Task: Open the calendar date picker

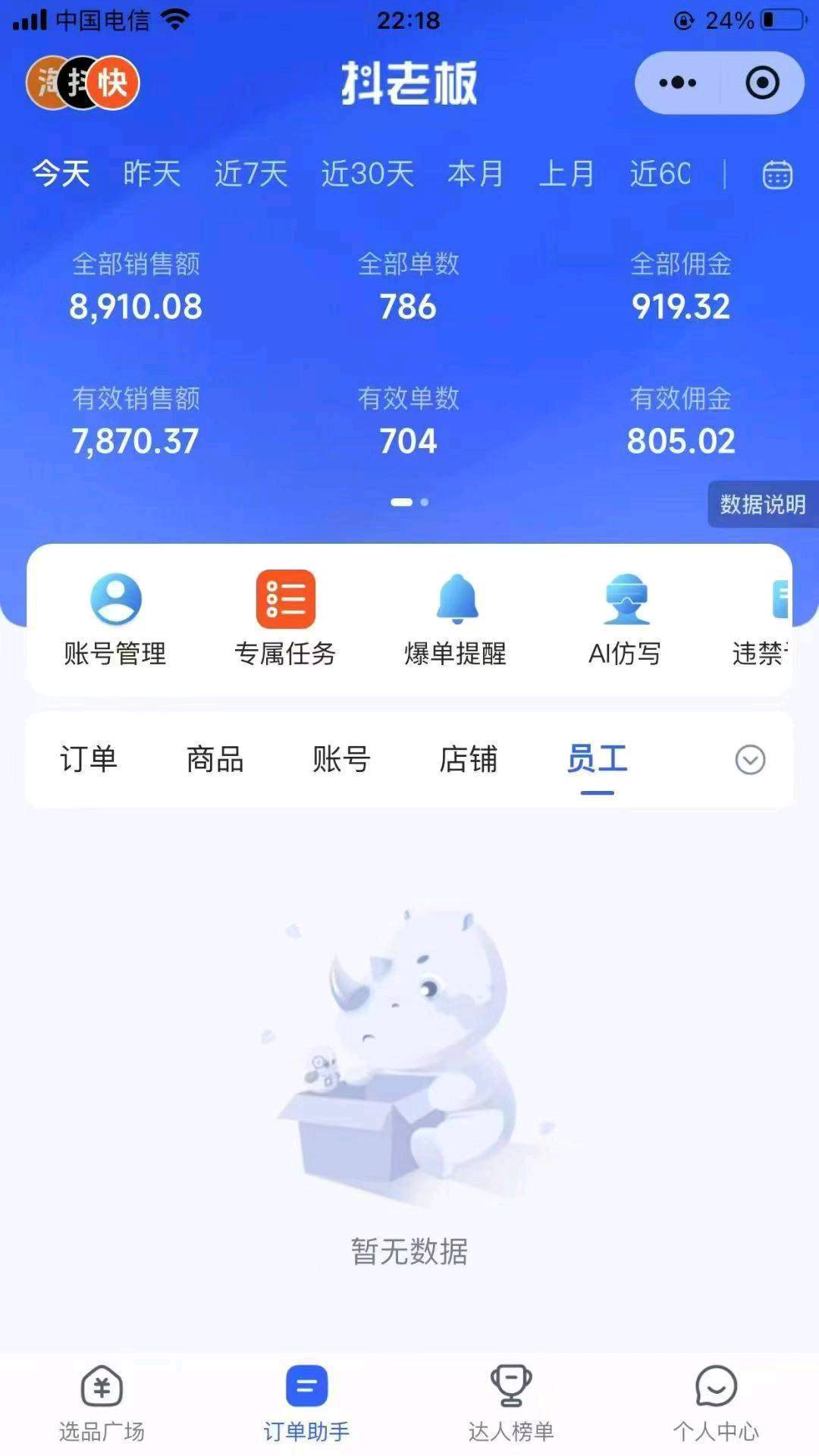Action: (777, 174)
